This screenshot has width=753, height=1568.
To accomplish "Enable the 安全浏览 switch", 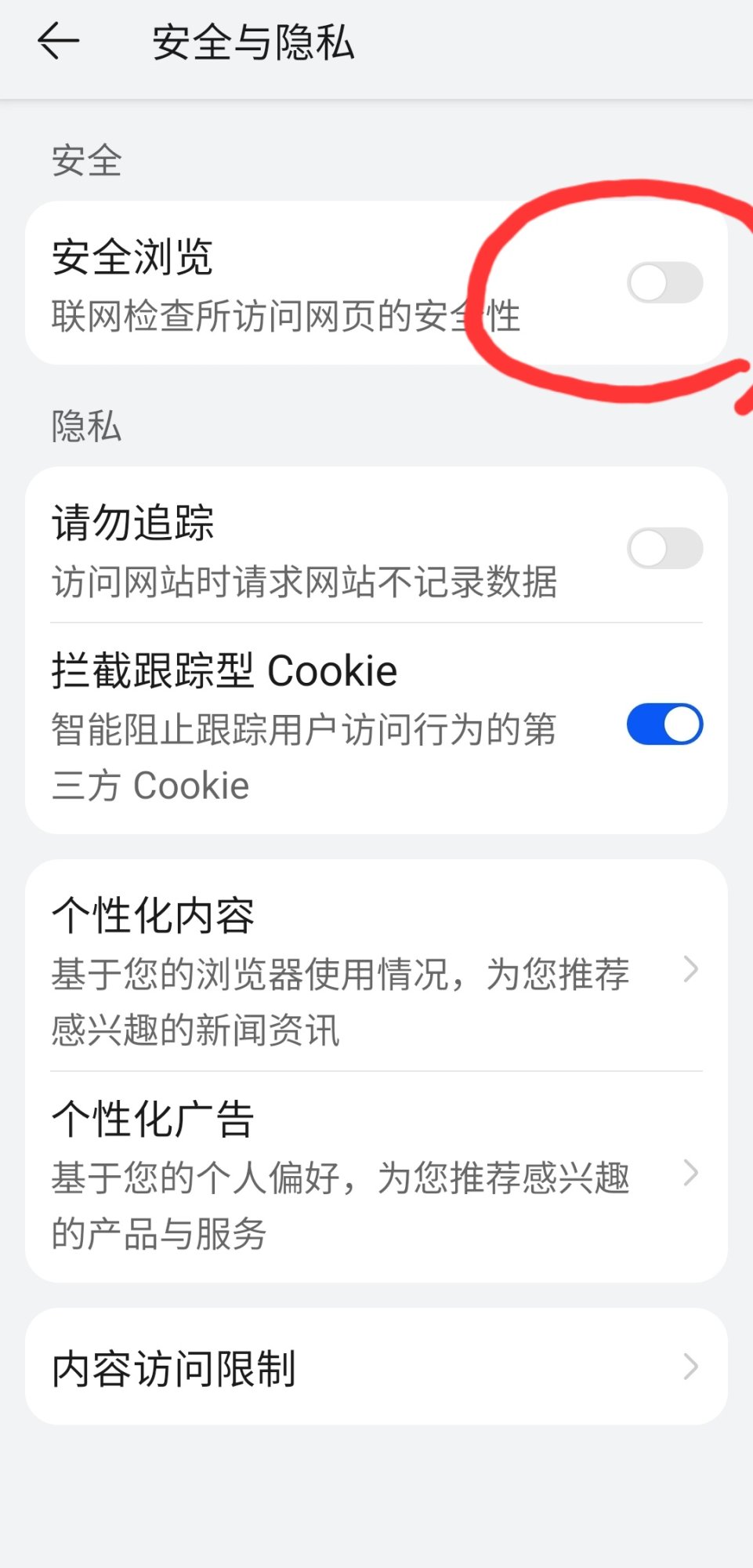I will (x=664, y=283).
